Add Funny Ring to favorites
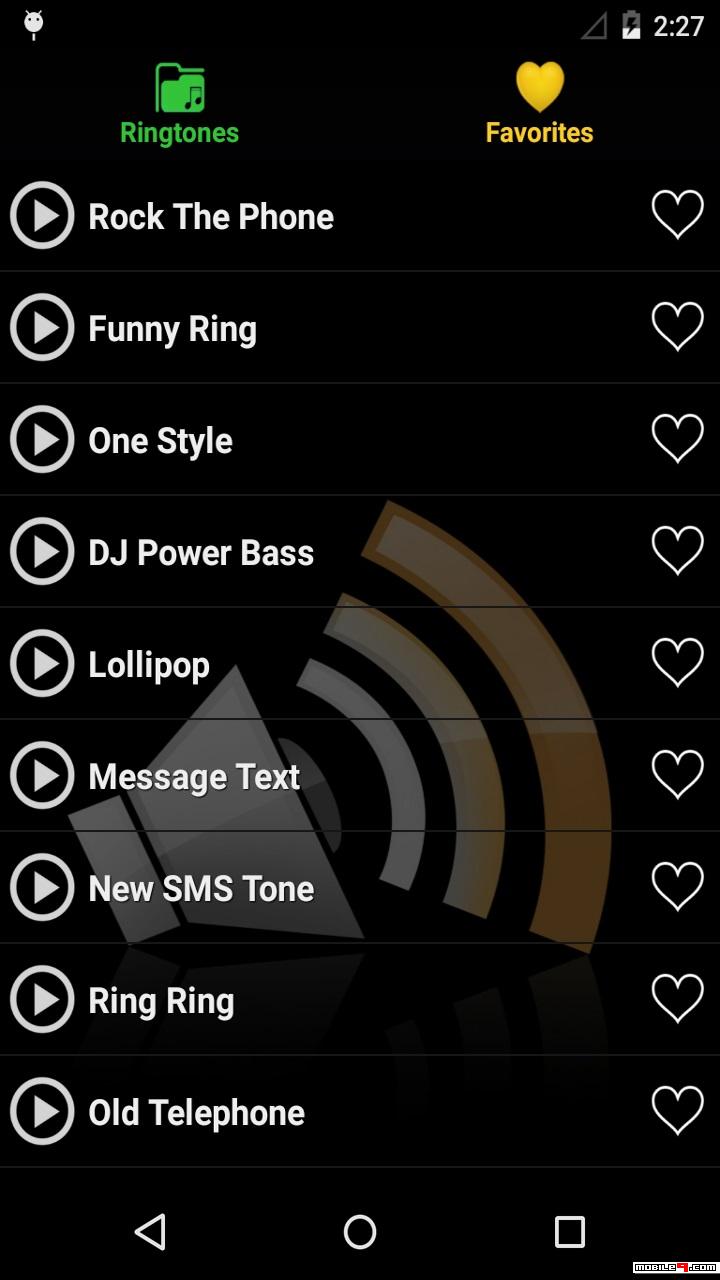720x1280 pixels. click(677, 327)
